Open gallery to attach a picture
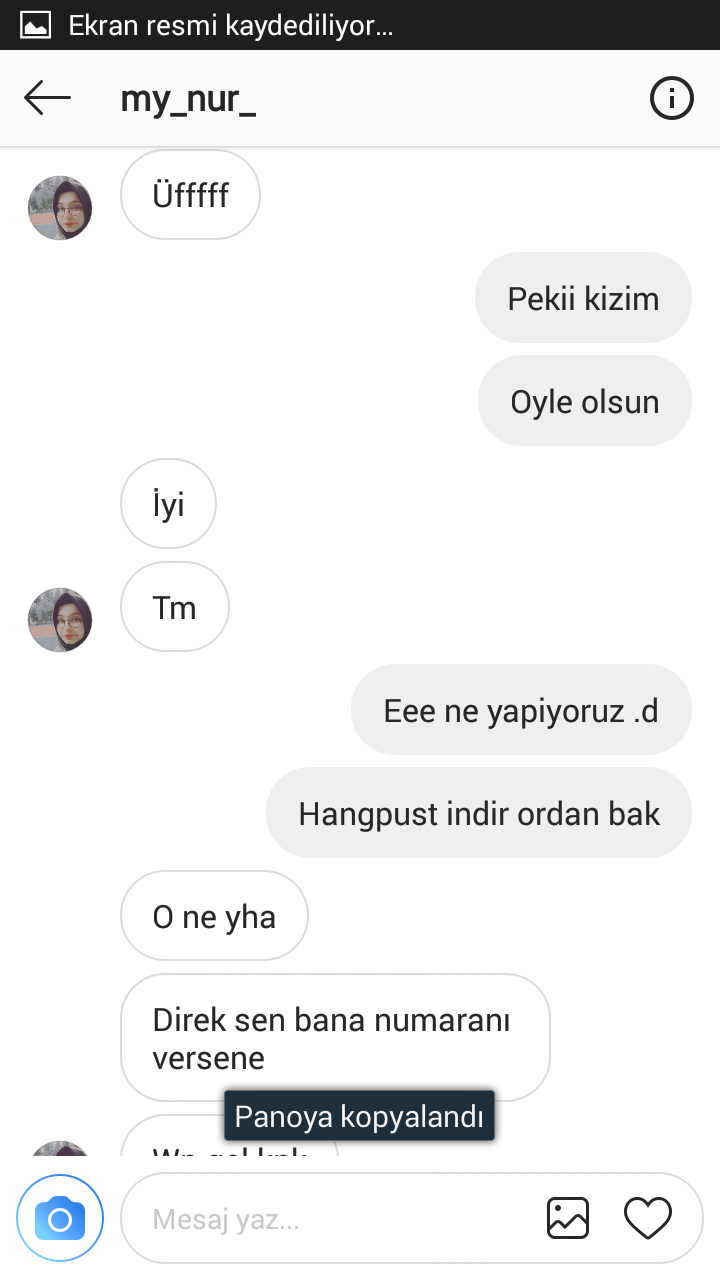720x1280 pixels. pyautogui.click(x=567, y=1218)
